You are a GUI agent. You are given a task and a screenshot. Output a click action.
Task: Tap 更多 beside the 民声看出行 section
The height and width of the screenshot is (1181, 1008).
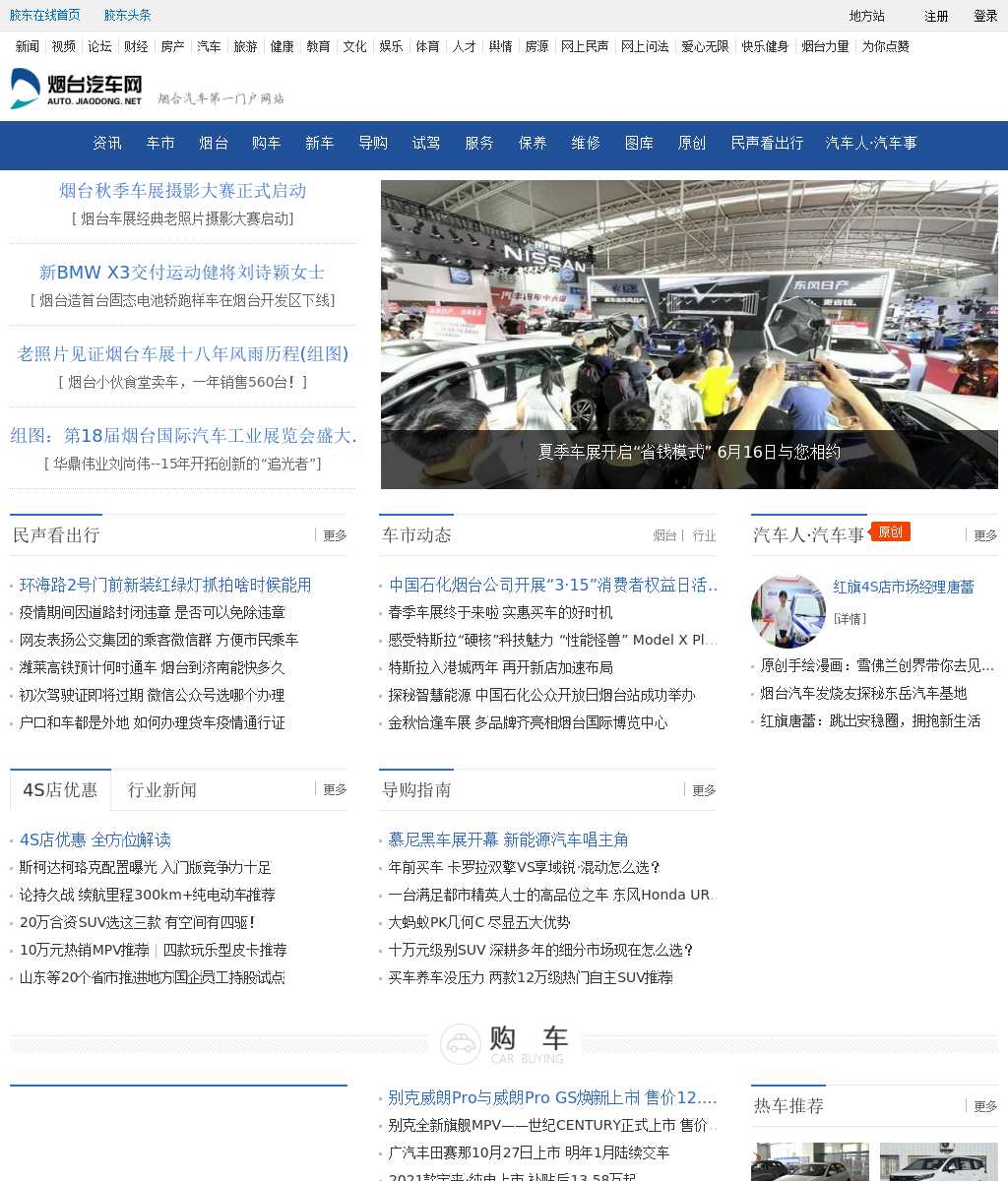click(x=335, y=535)
